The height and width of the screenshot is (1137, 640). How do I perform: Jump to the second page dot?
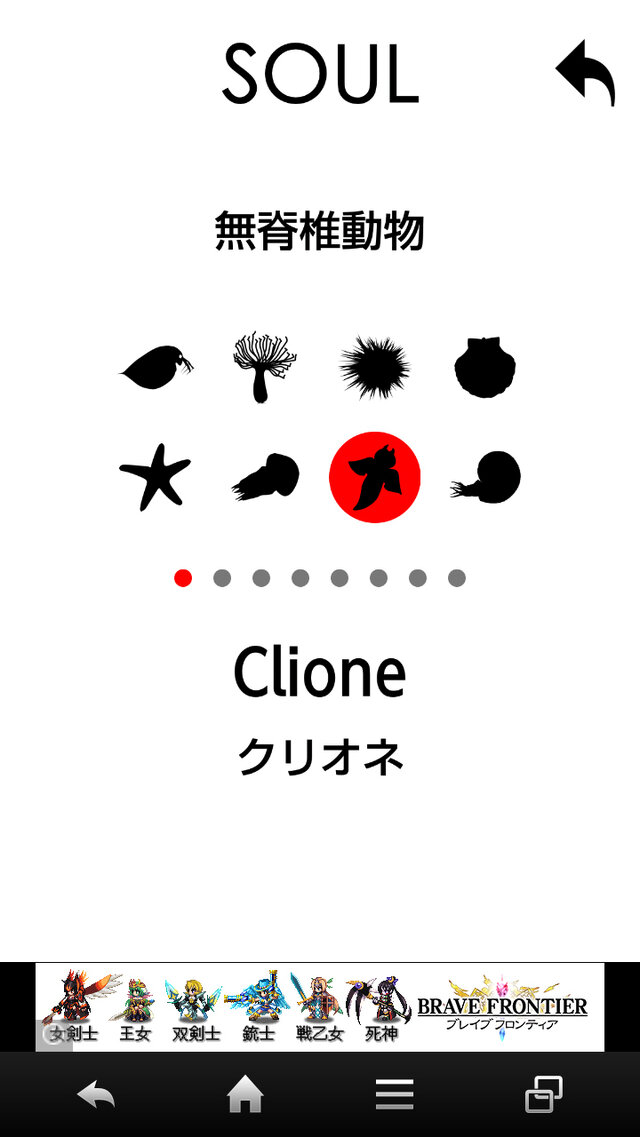coord(222,577)
